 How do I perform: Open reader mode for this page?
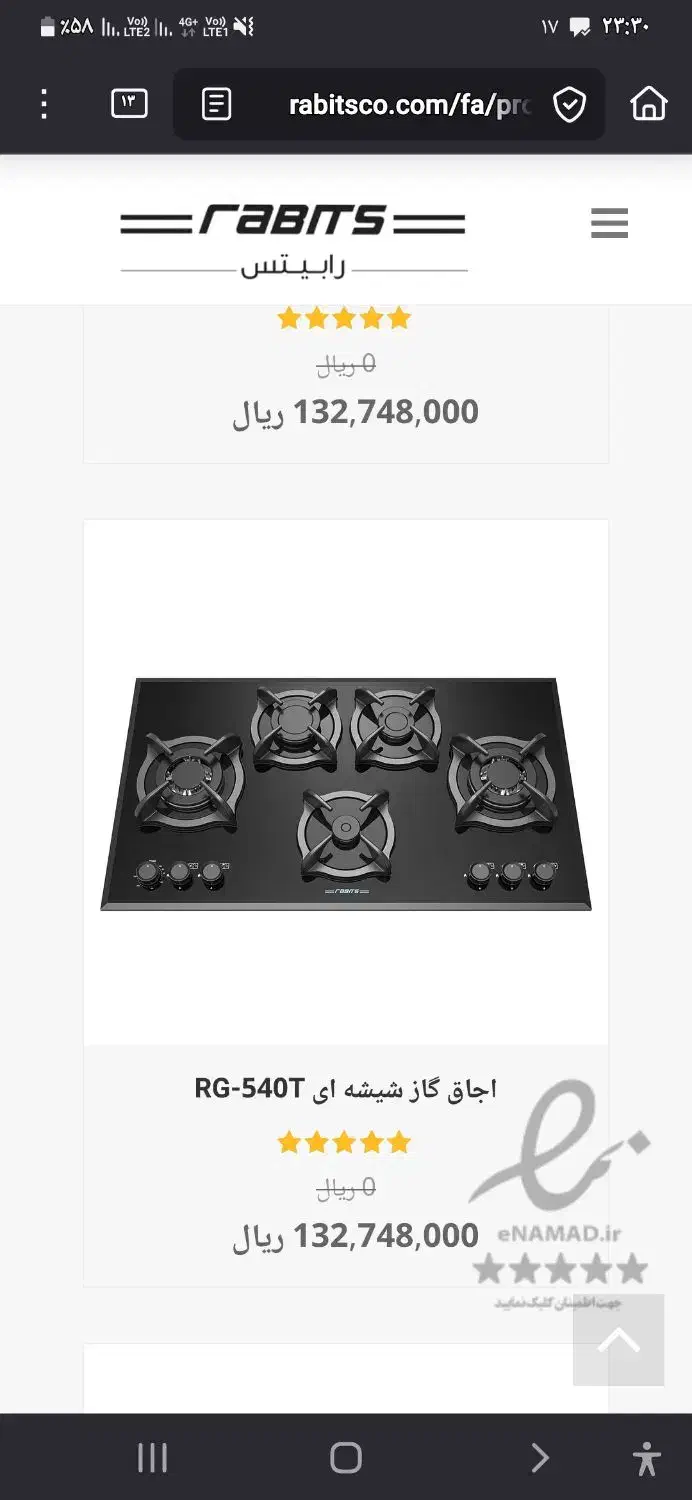[x=216, y=104]
